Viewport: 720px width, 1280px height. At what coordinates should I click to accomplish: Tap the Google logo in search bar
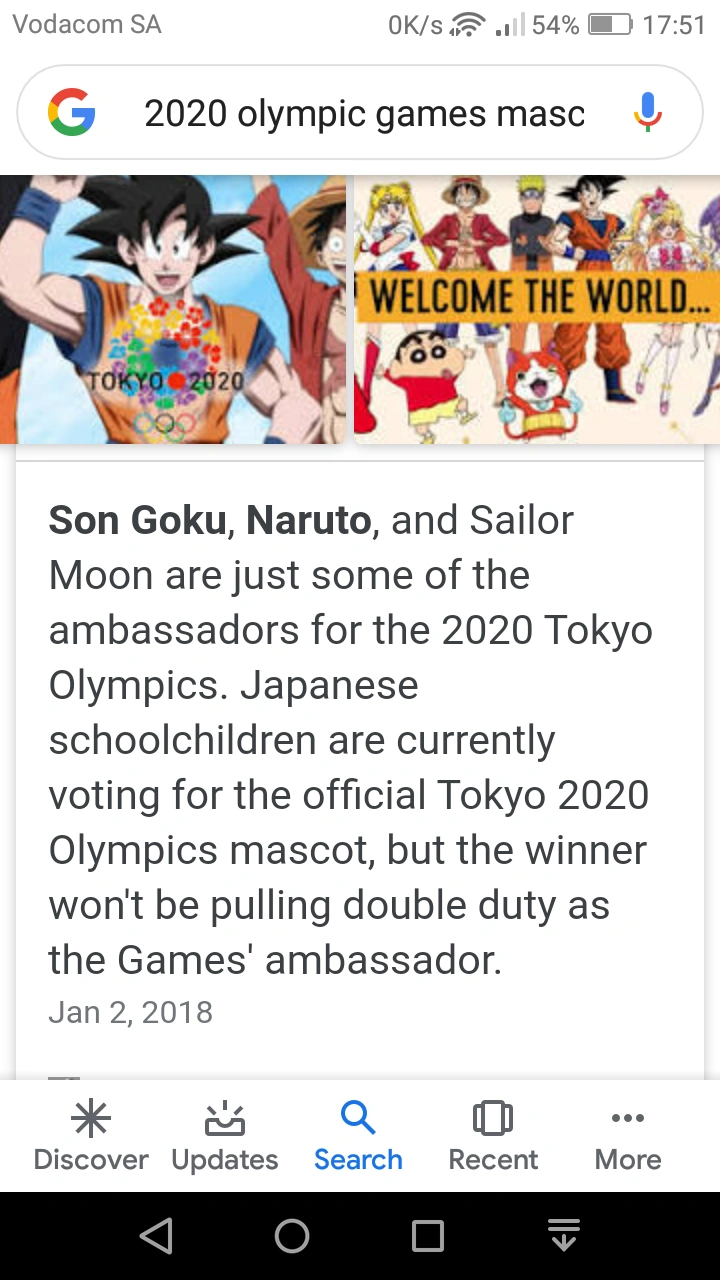72,113
